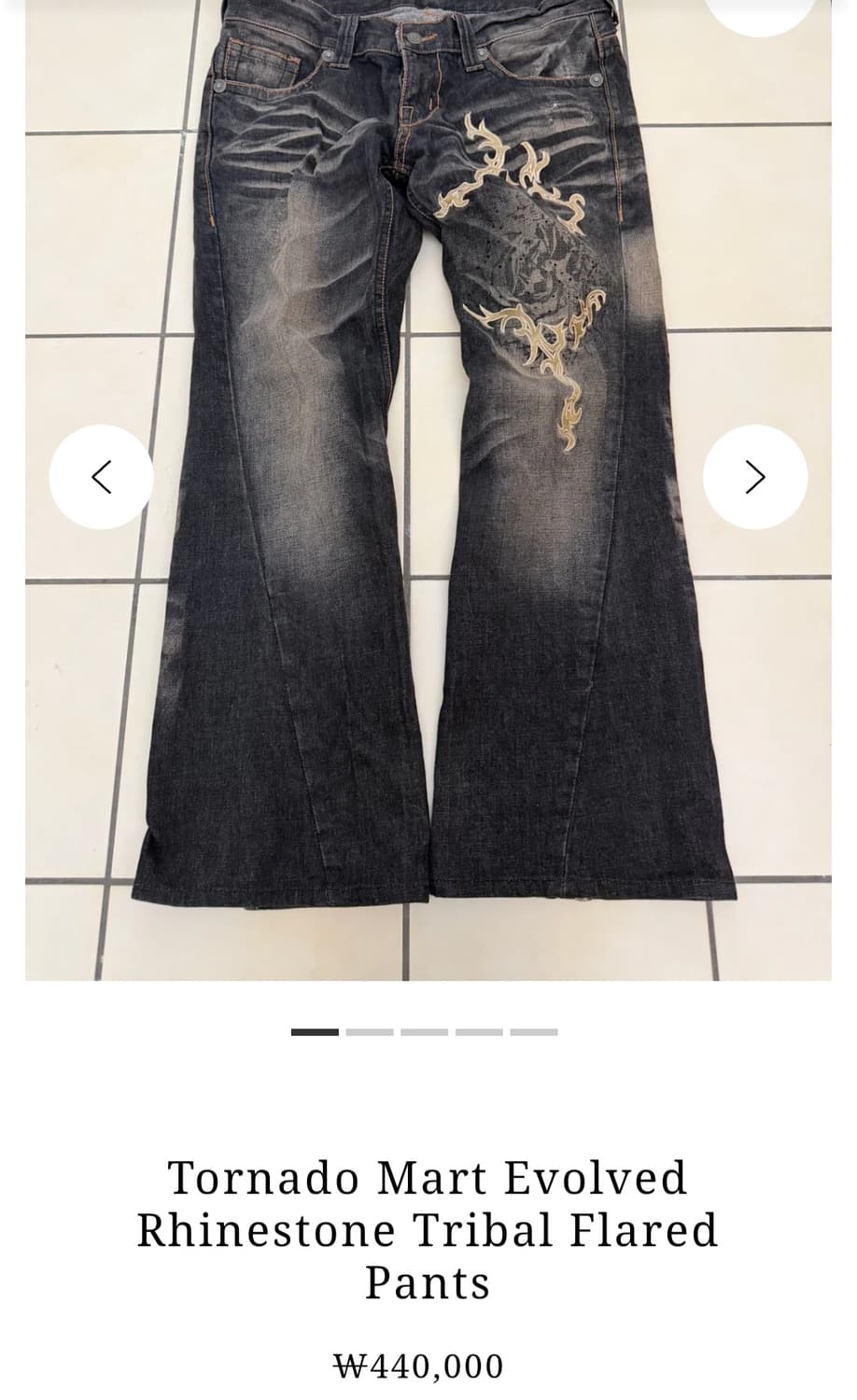
Task: Open the Tornado Mart Evolved product title
Action: pos(428,1230)
